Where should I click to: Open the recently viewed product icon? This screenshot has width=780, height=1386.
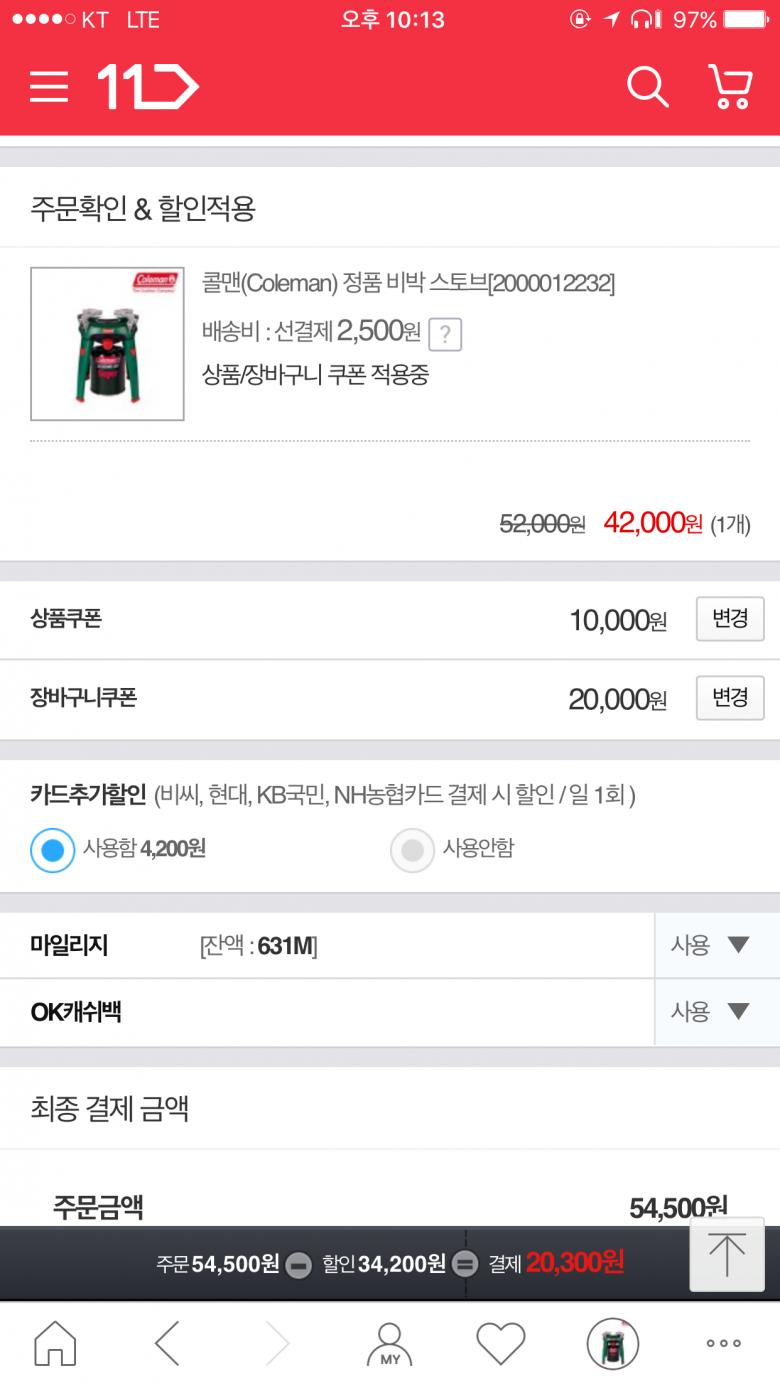coord(612,1344)
